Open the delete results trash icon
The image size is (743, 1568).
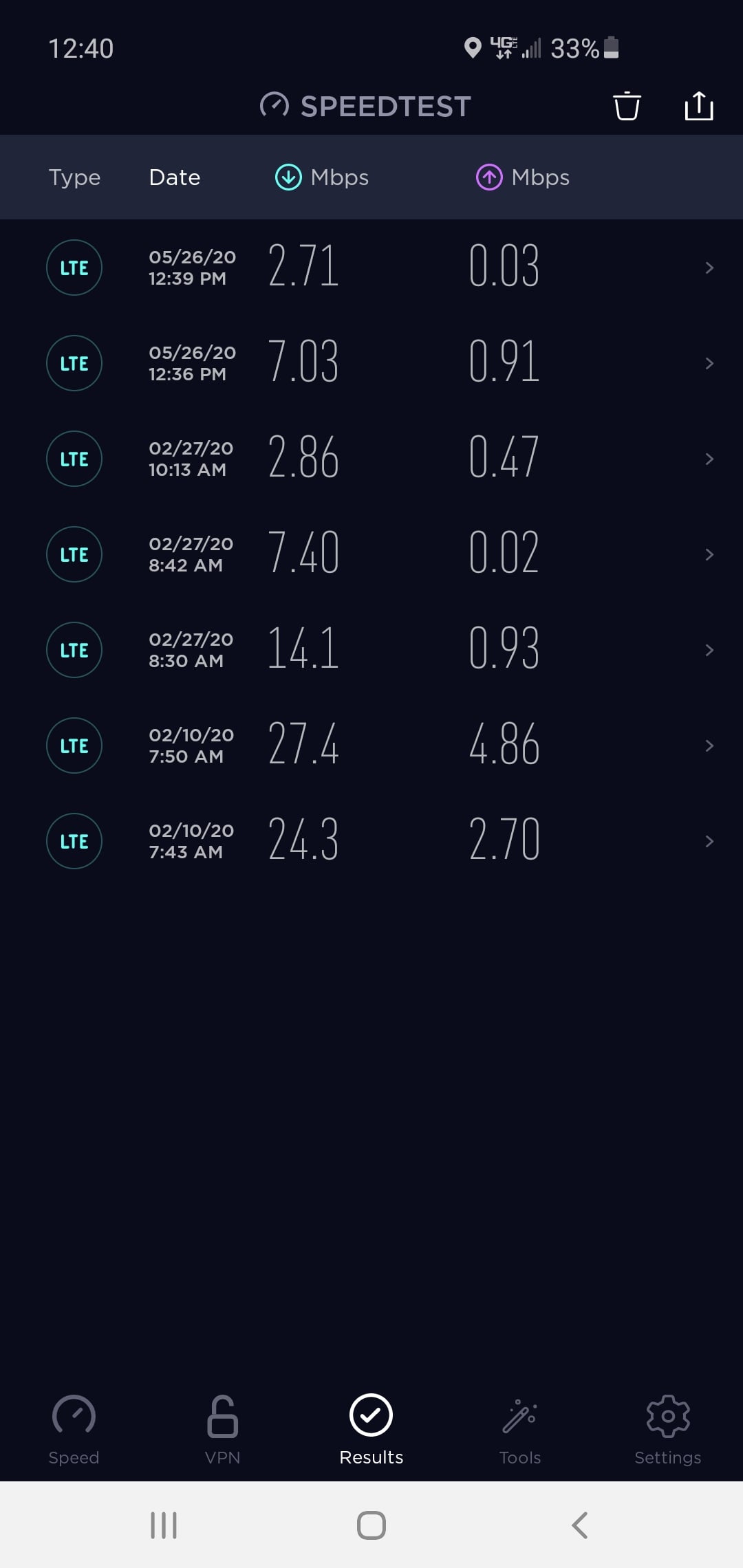tap(627, 106)
